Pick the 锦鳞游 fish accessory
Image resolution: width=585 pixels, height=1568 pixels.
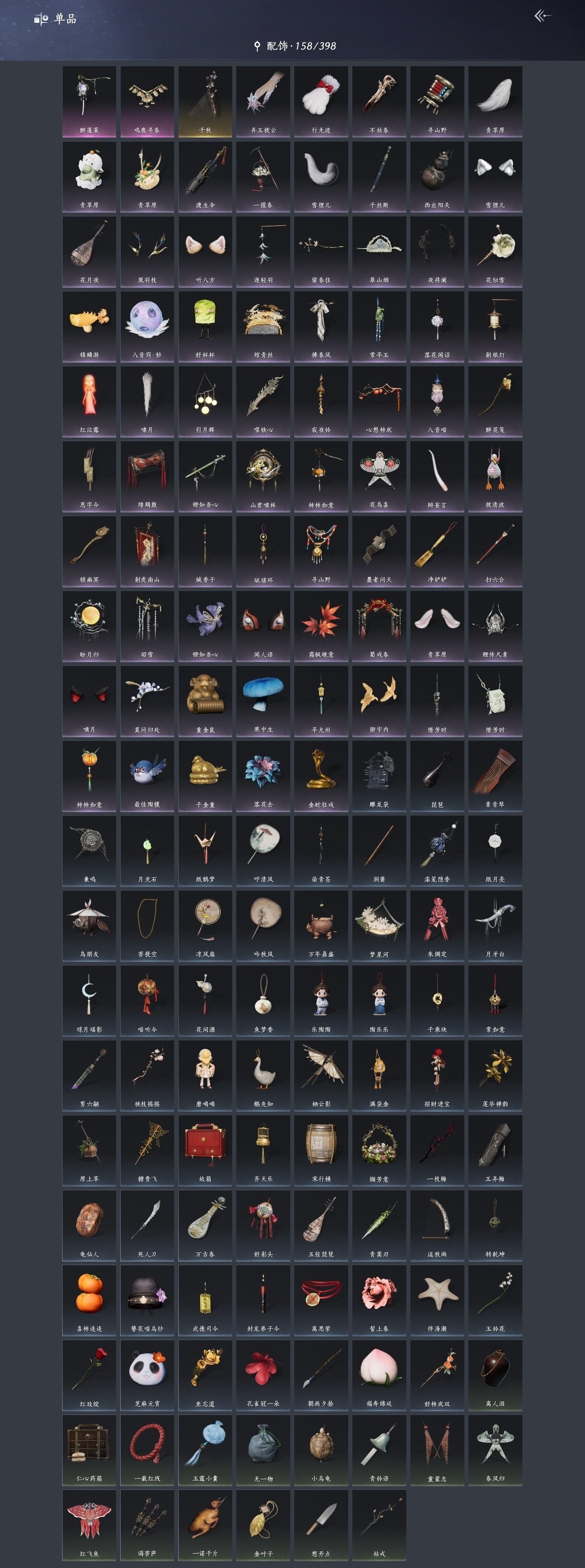(x=89, y=326)
